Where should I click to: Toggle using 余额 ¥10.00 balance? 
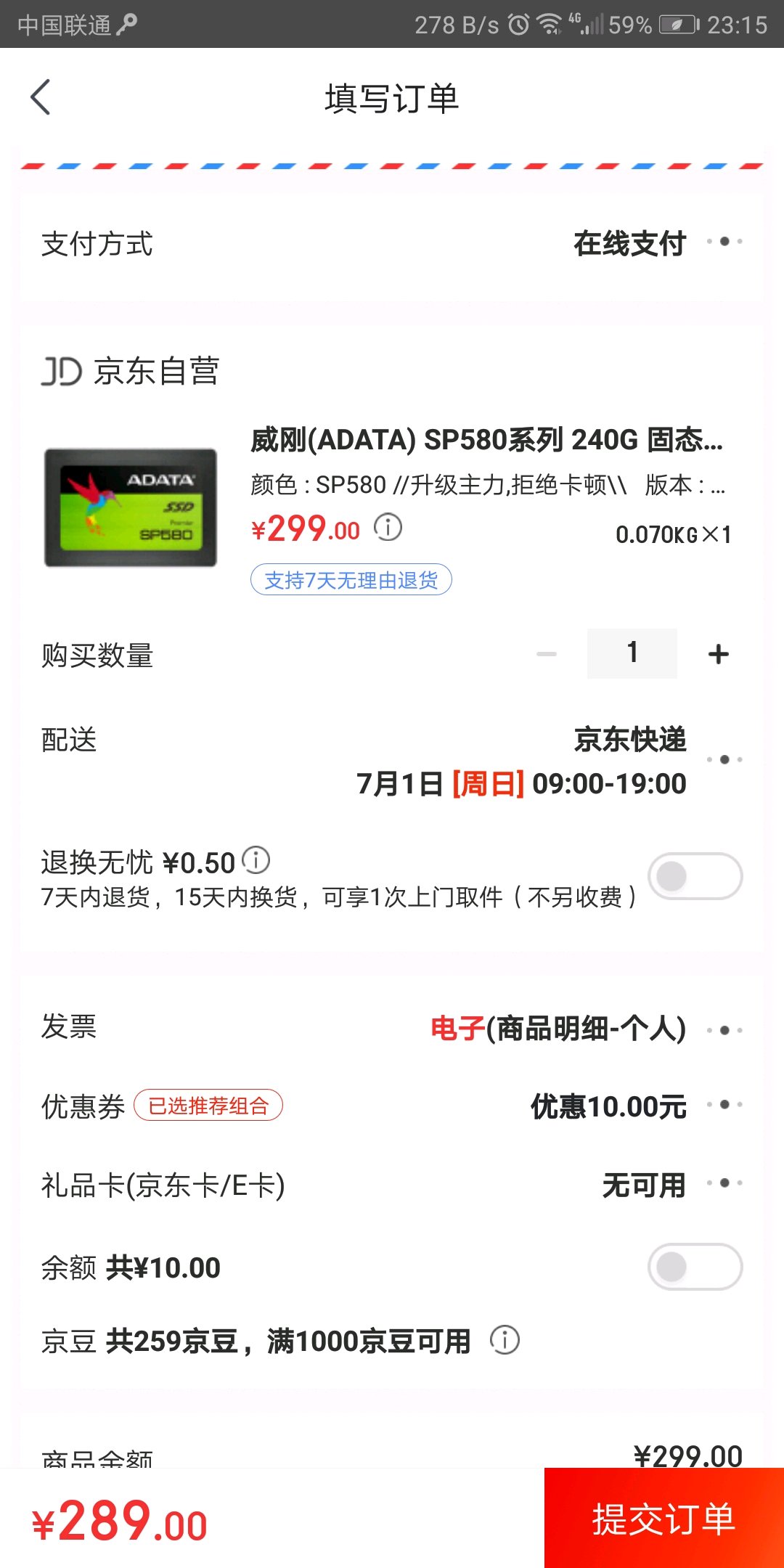[x=695, y=1267]
